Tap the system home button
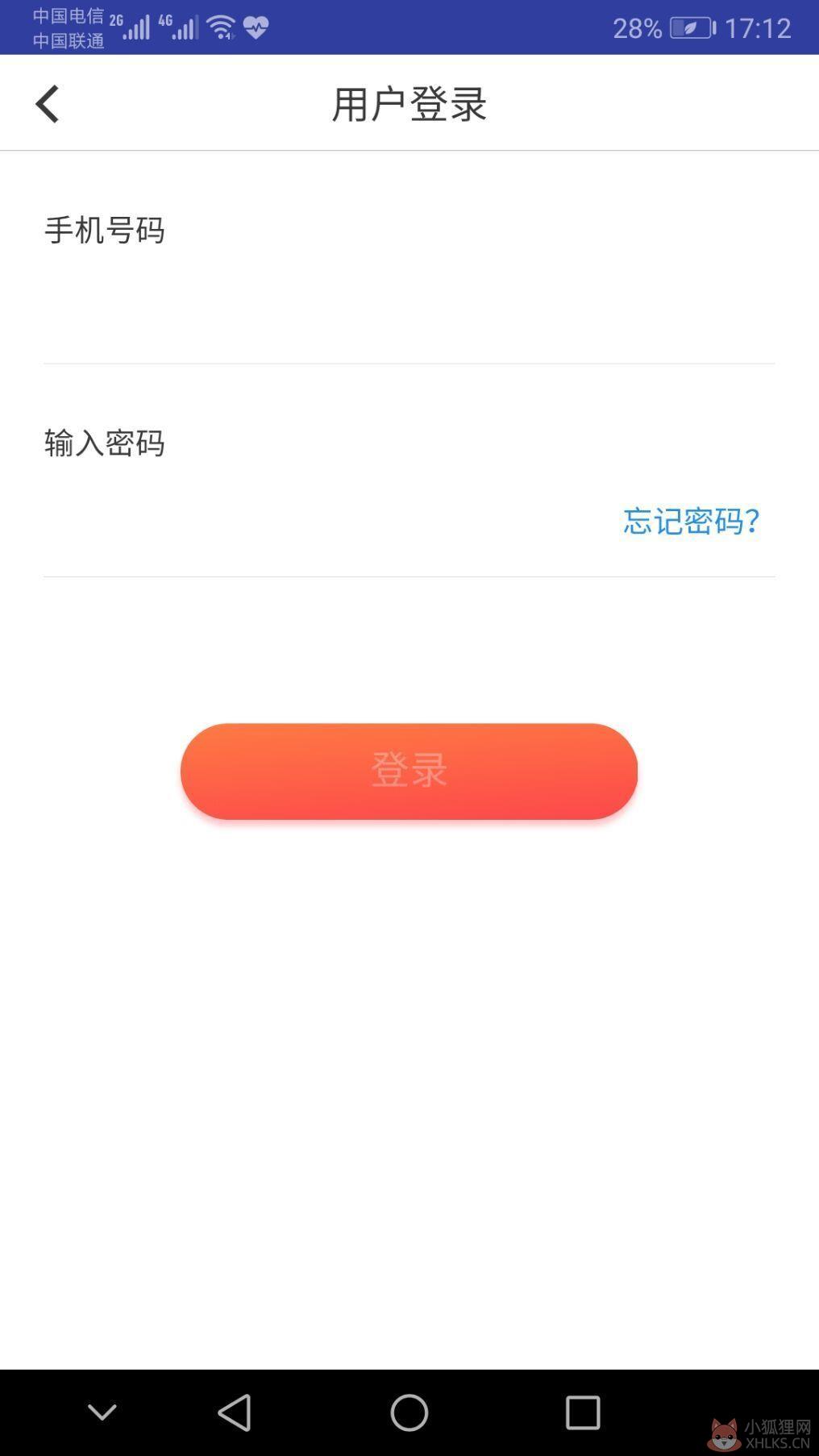Image resolution: width=819 pixels, height=1456 pixels. click(409, 1412)
